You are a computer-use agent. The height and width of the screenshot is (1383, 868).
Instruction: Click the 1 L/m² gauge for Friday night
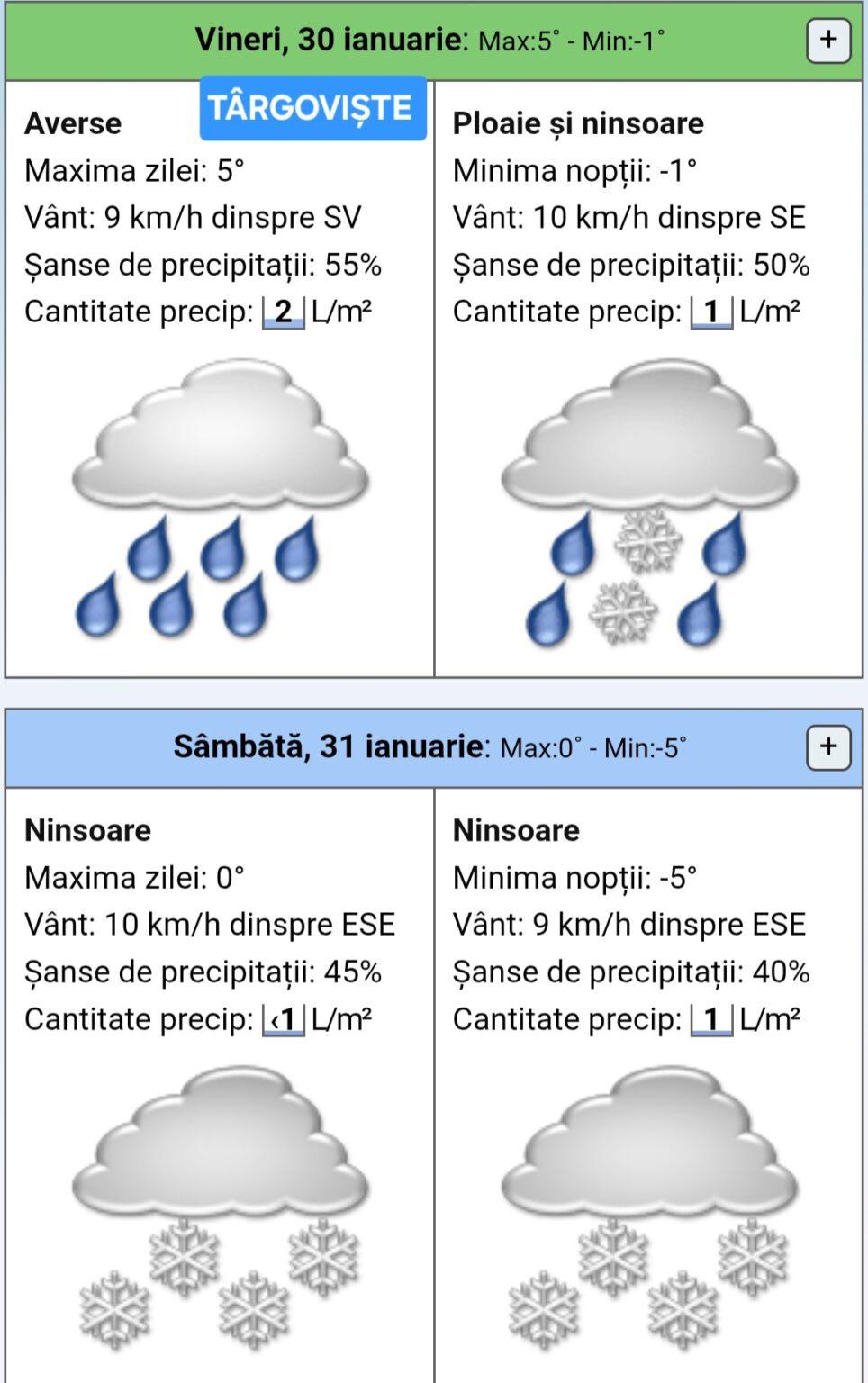[710, 311]
